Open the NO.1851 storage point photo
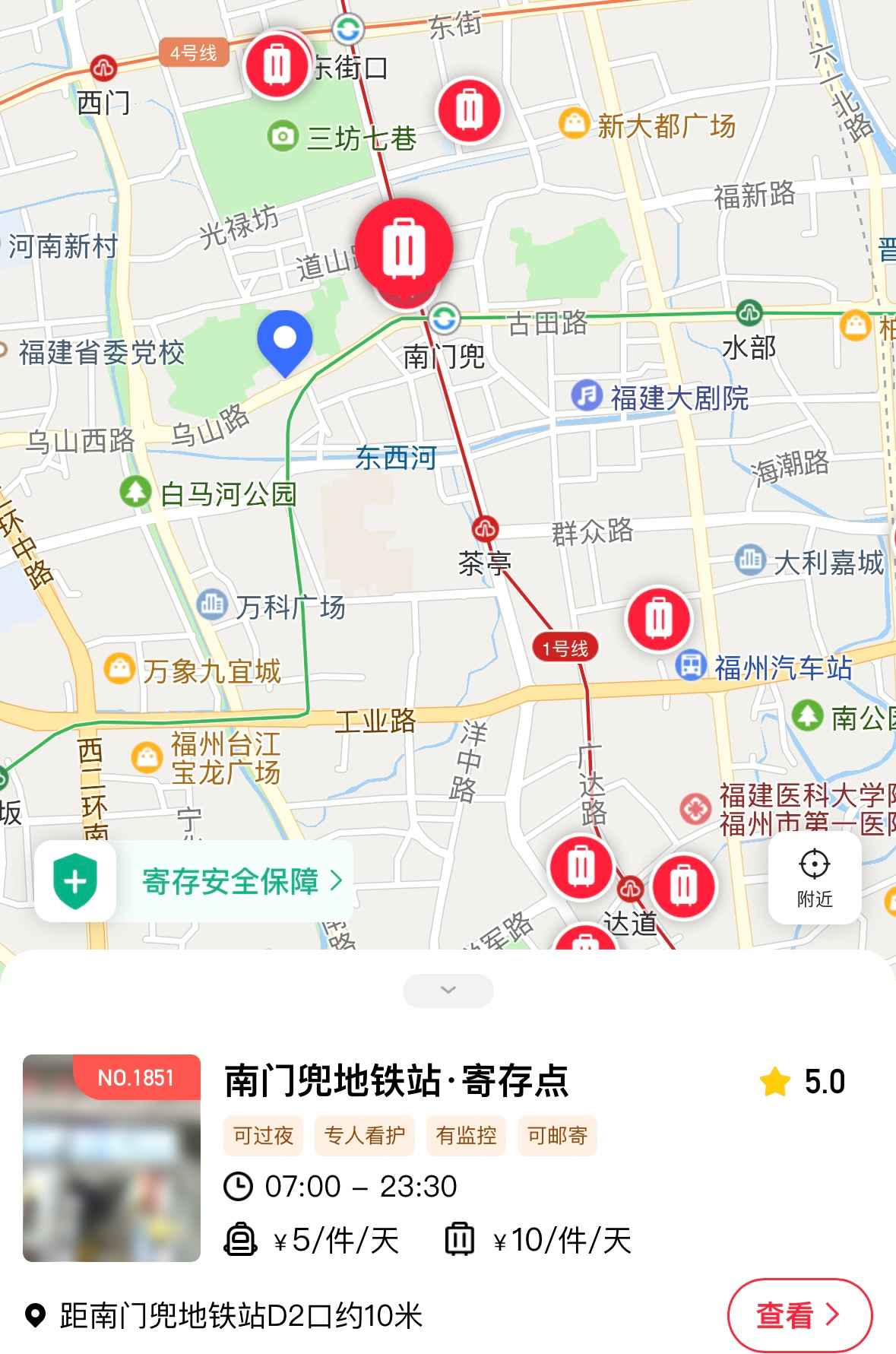This screenshot has height=1354, width=896. pyautogui.click(x=112, y=1157)
